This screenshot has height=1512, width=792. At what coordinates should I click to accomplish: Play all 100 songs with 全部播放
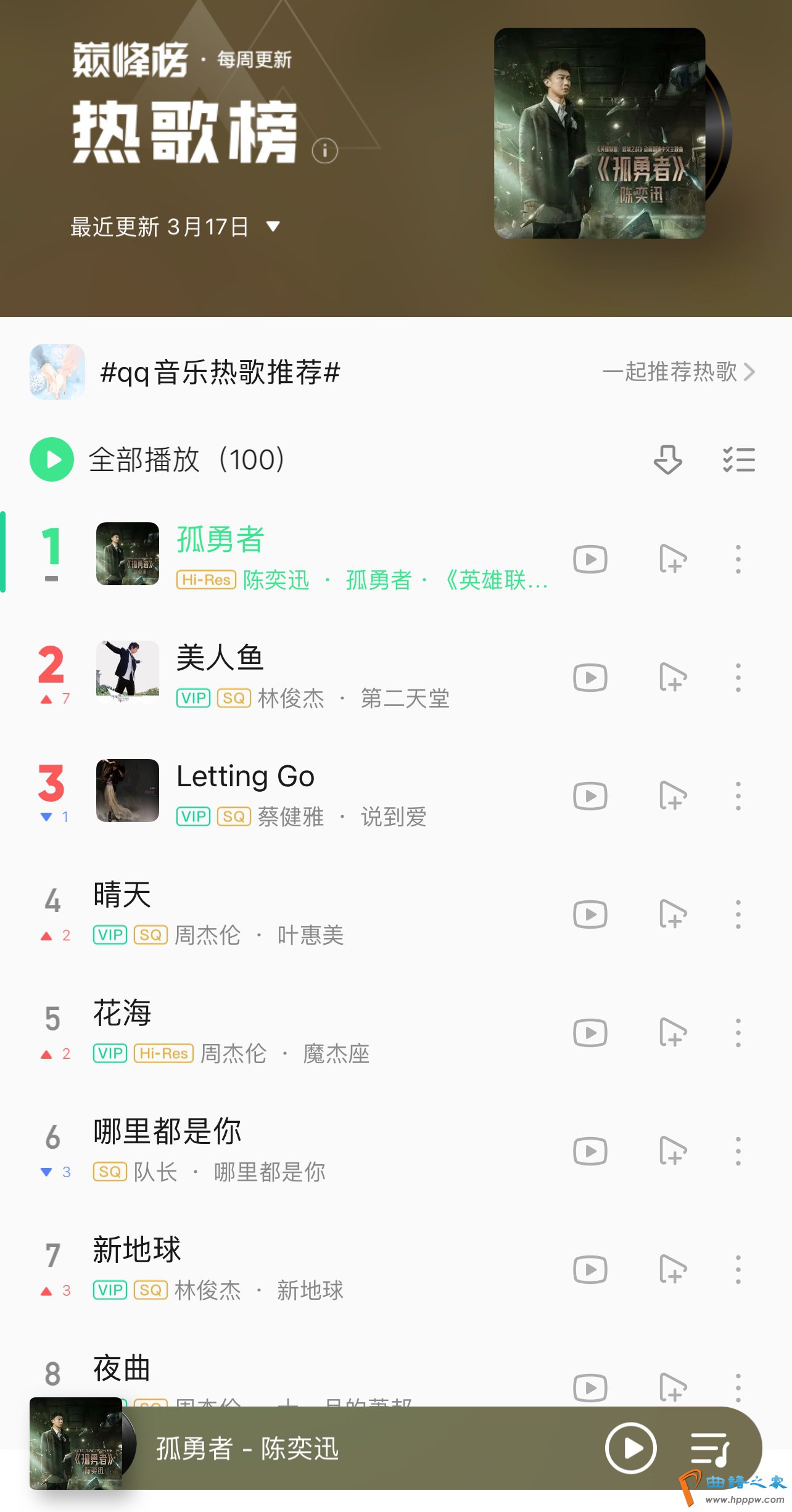click(52, 459)
